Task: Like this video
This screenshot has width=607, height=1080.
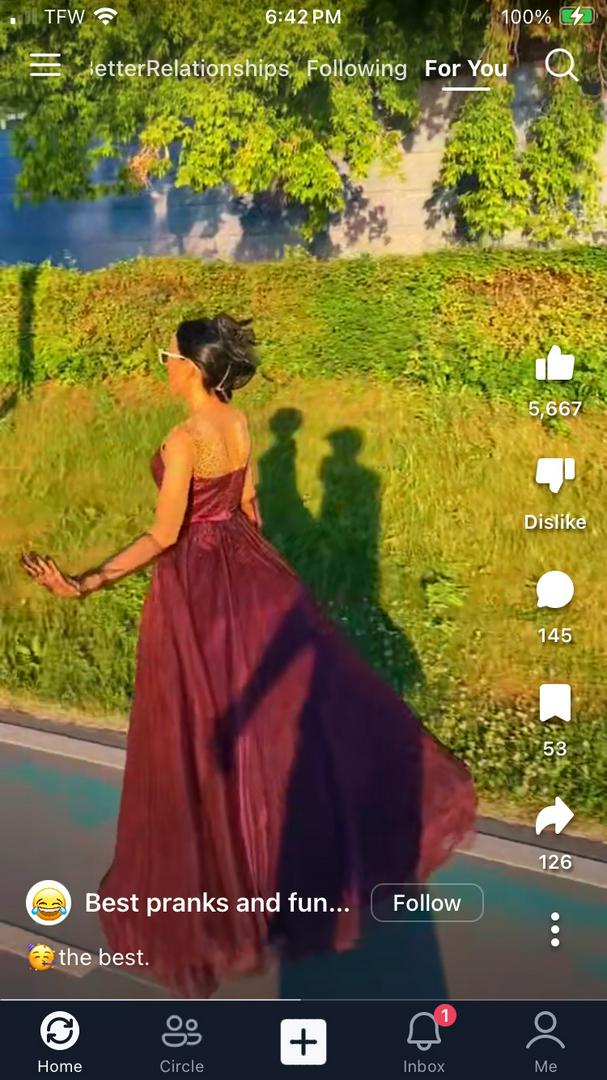Action: tap(555, 364)
